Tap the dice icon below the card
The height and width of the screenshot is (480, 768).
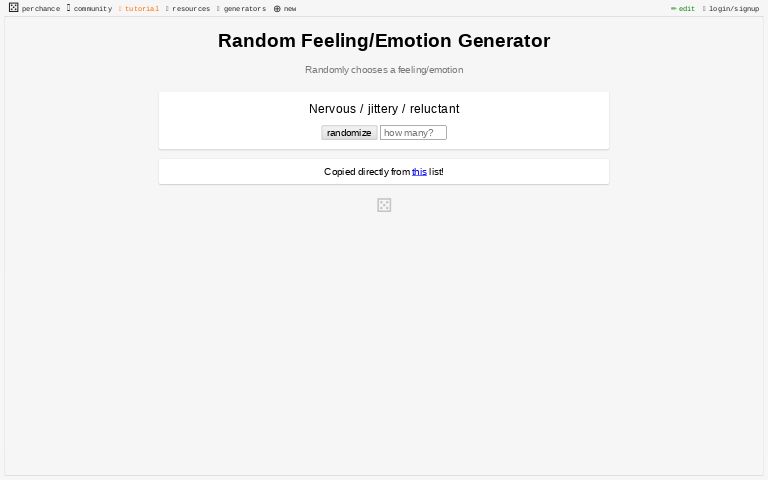(384, 205)
